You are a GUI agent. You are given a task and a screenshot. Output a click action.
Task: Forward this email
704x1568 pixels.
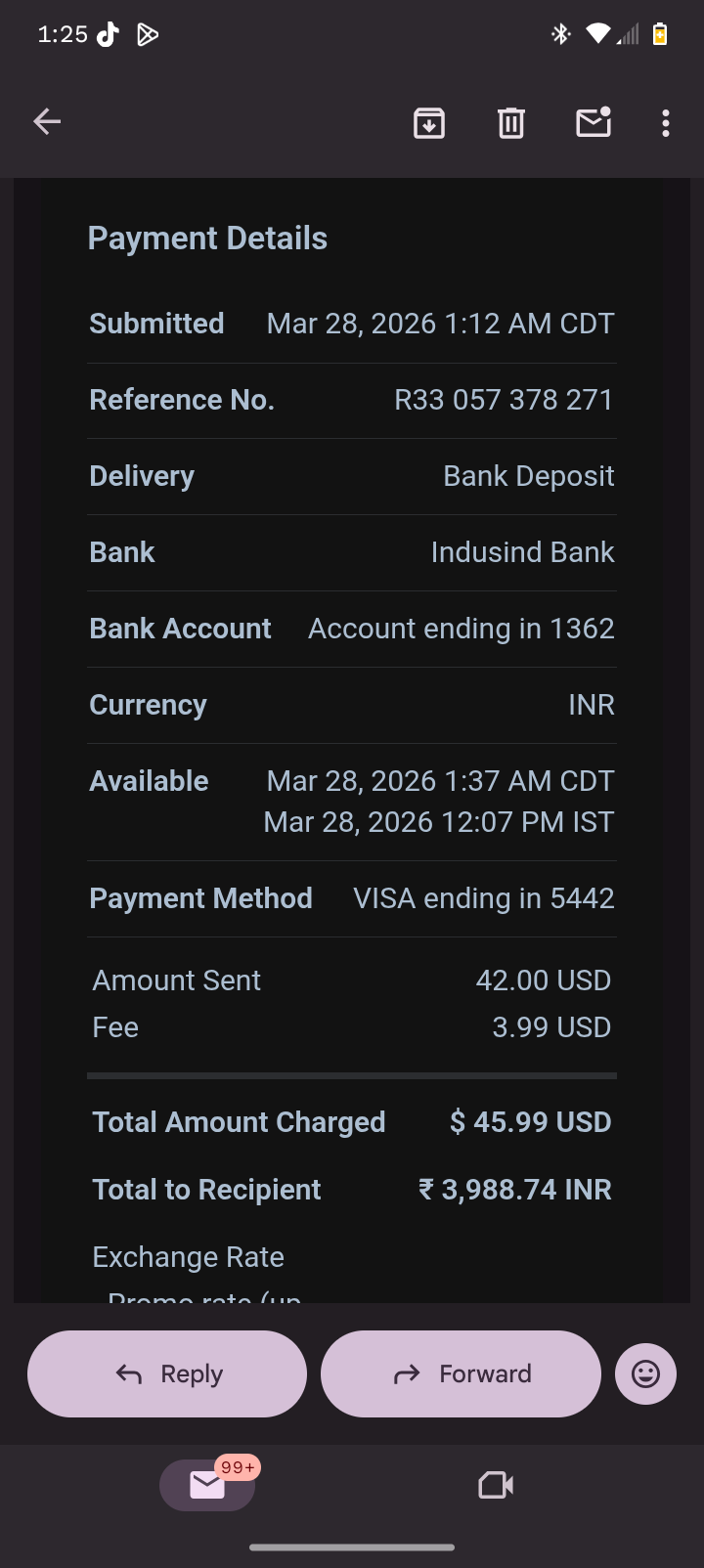click(x=461, y=1373)
